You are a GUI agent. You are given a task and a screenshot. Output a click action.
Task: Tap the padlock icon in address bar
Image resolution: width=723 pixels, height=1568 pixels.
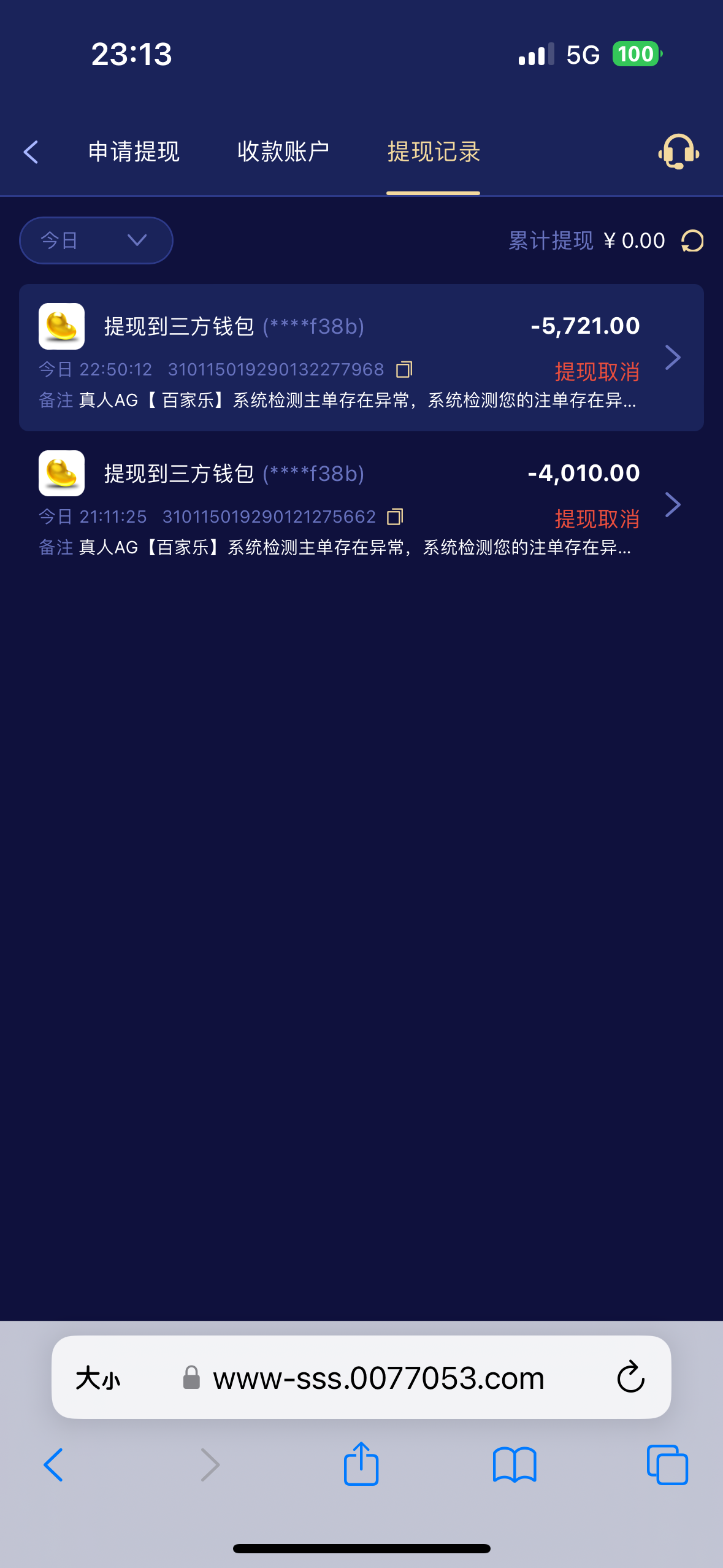click(191, 1378)
